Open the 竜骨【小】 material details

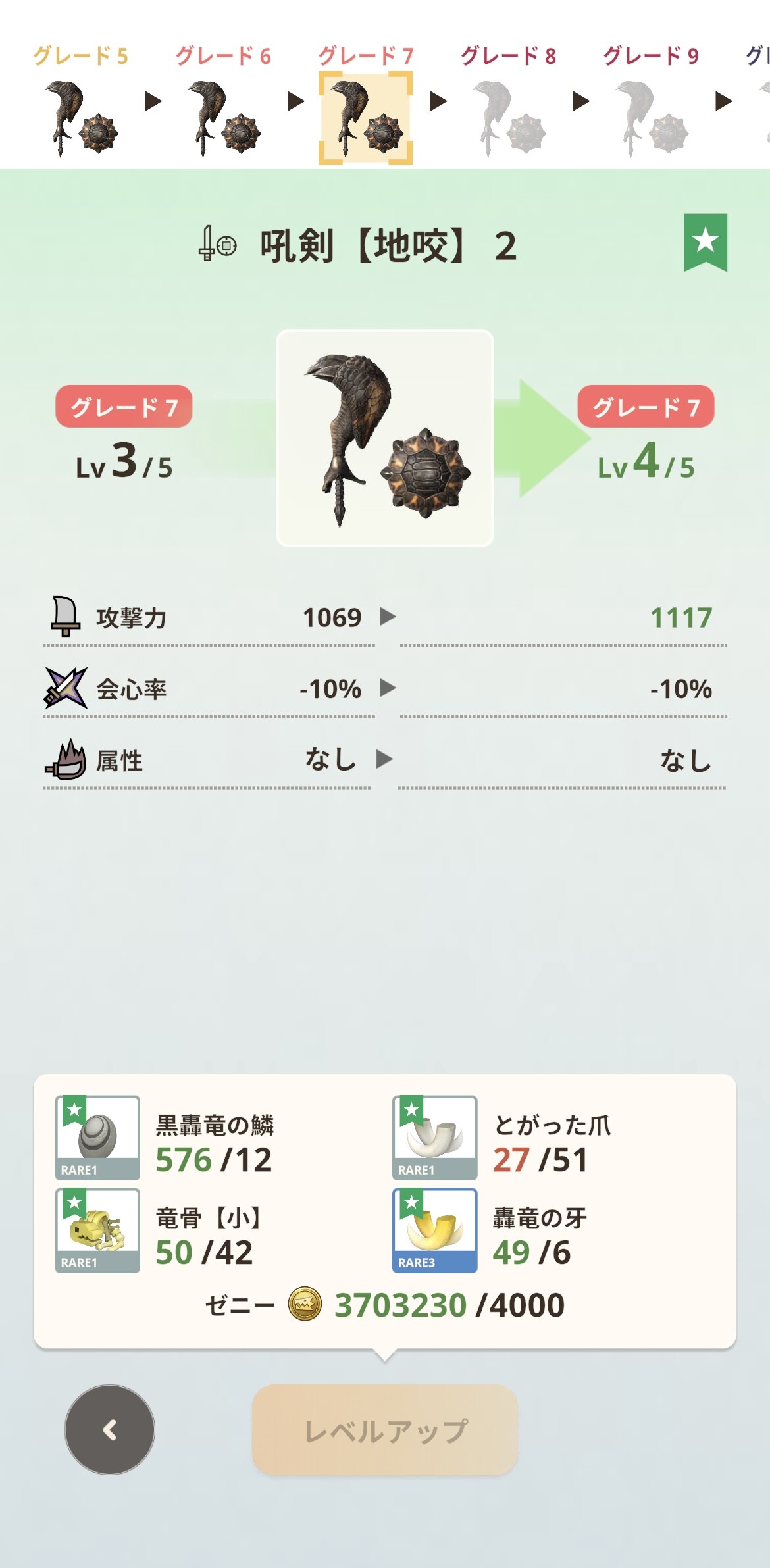pyautogui.click(x=97, y=1230)
